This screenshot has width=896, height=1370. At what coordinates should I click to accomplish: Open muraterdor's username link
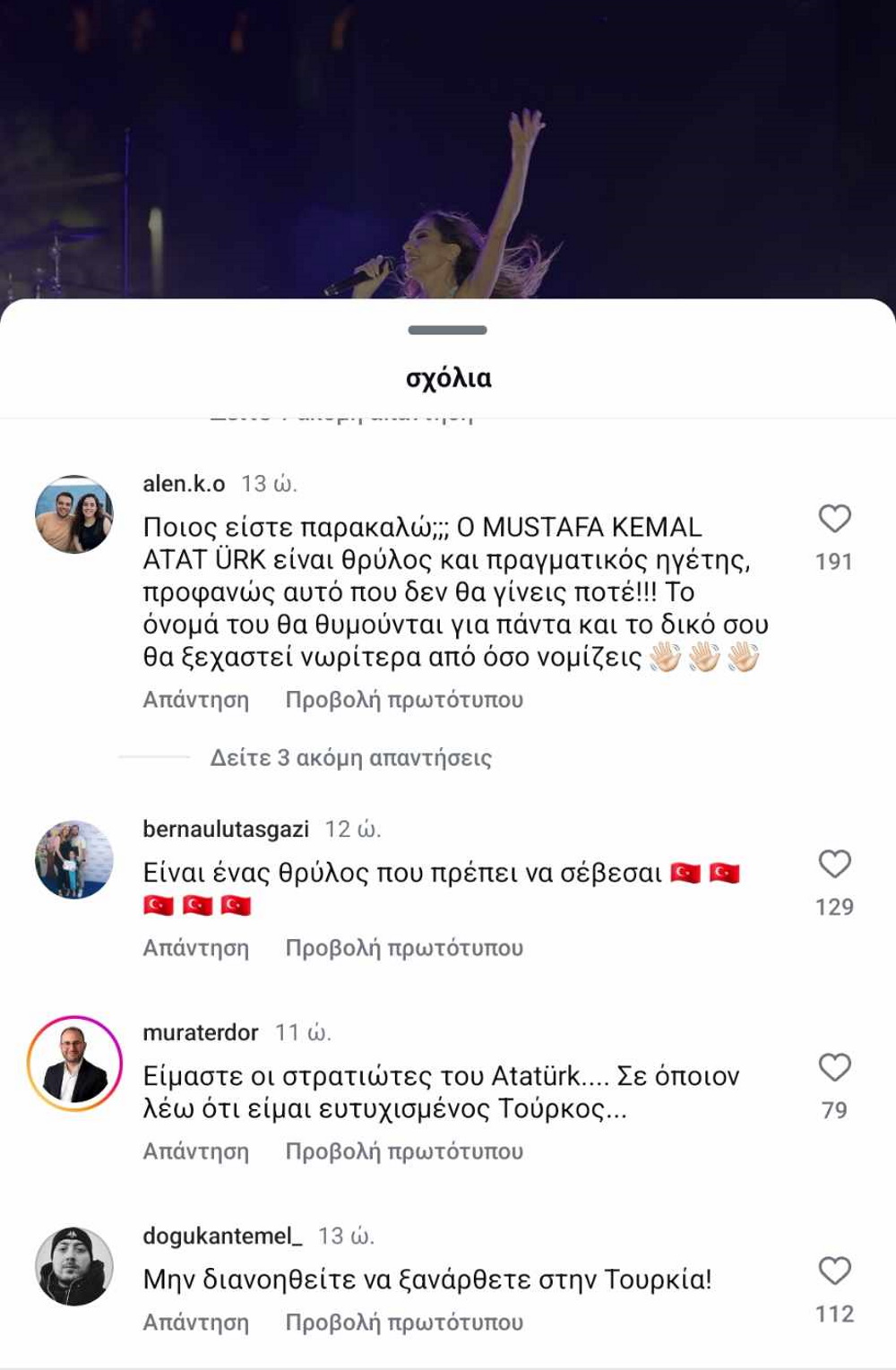201,1032
